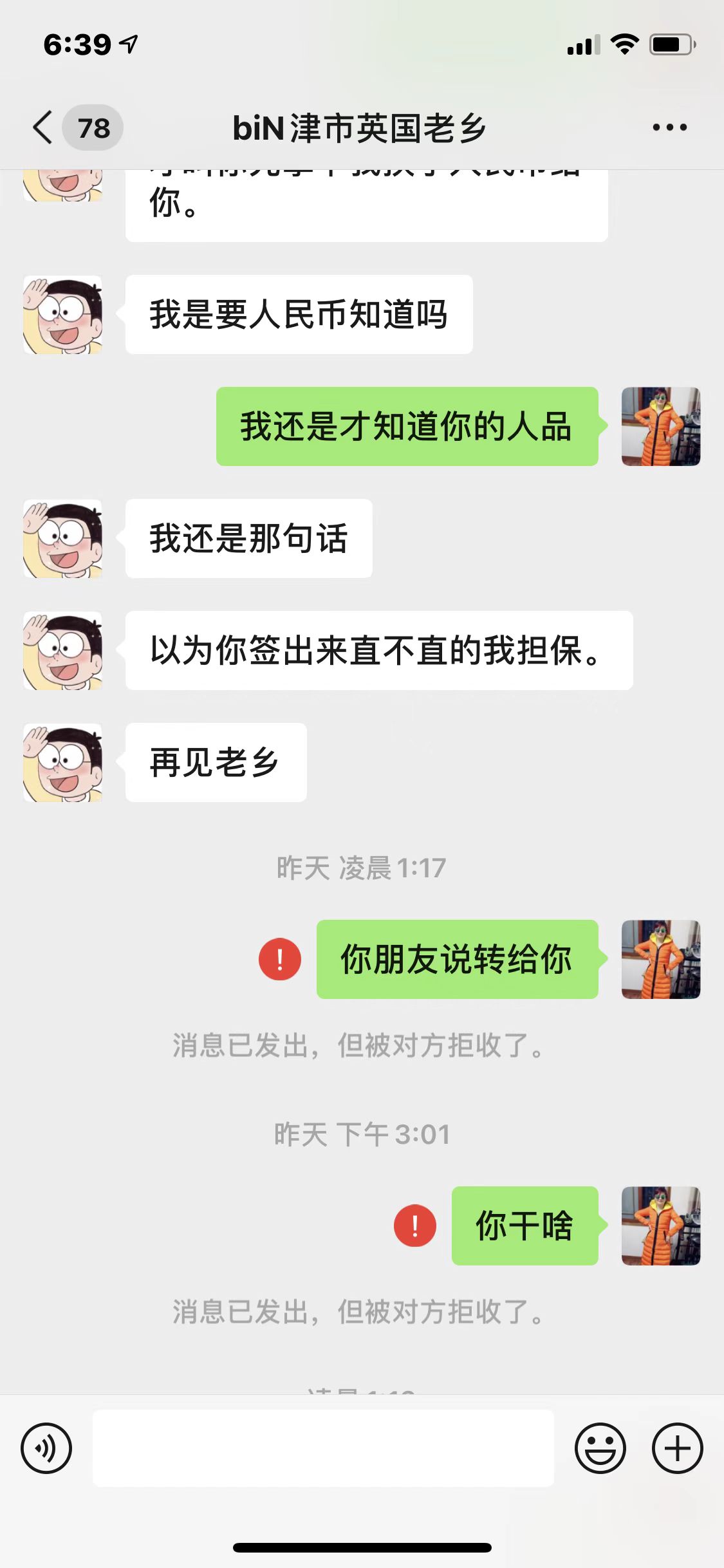Open chat info via three-dot menu
This screenshot has height=1568, width=724.
(669, 127)
